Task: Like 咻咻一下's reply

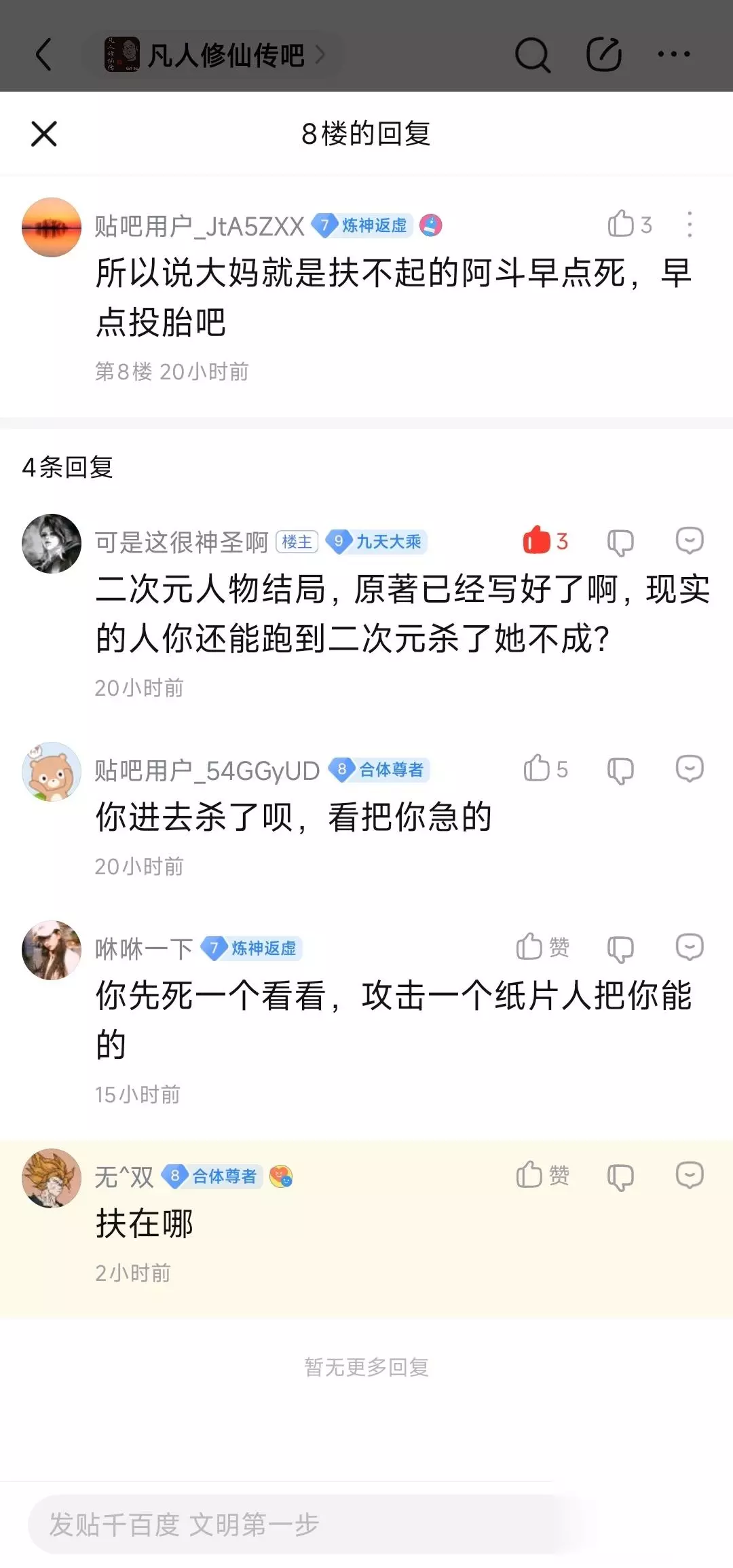Action: pyautogui.click(x=543, y=947)
